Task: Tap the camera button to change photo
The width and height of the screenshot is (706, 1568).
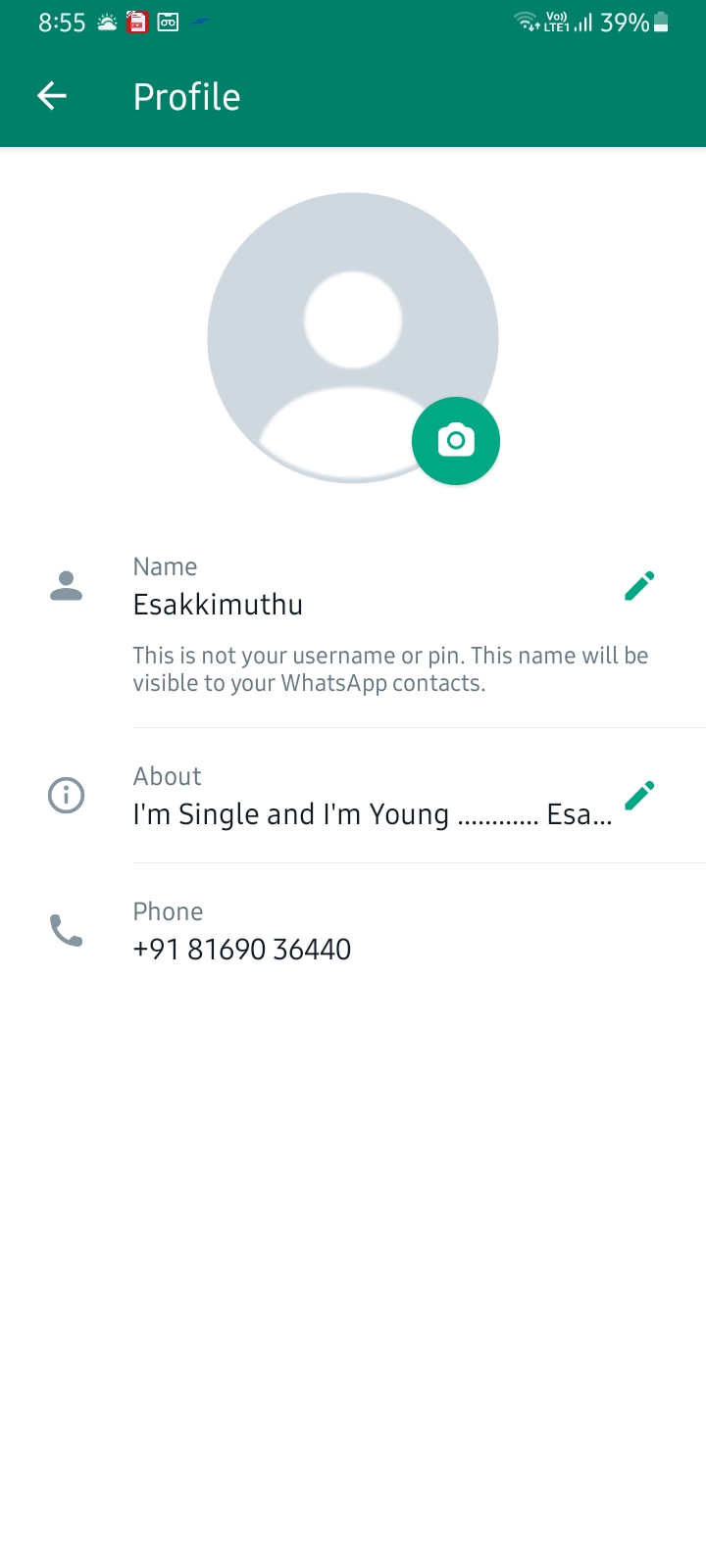Action: (455, 441)
